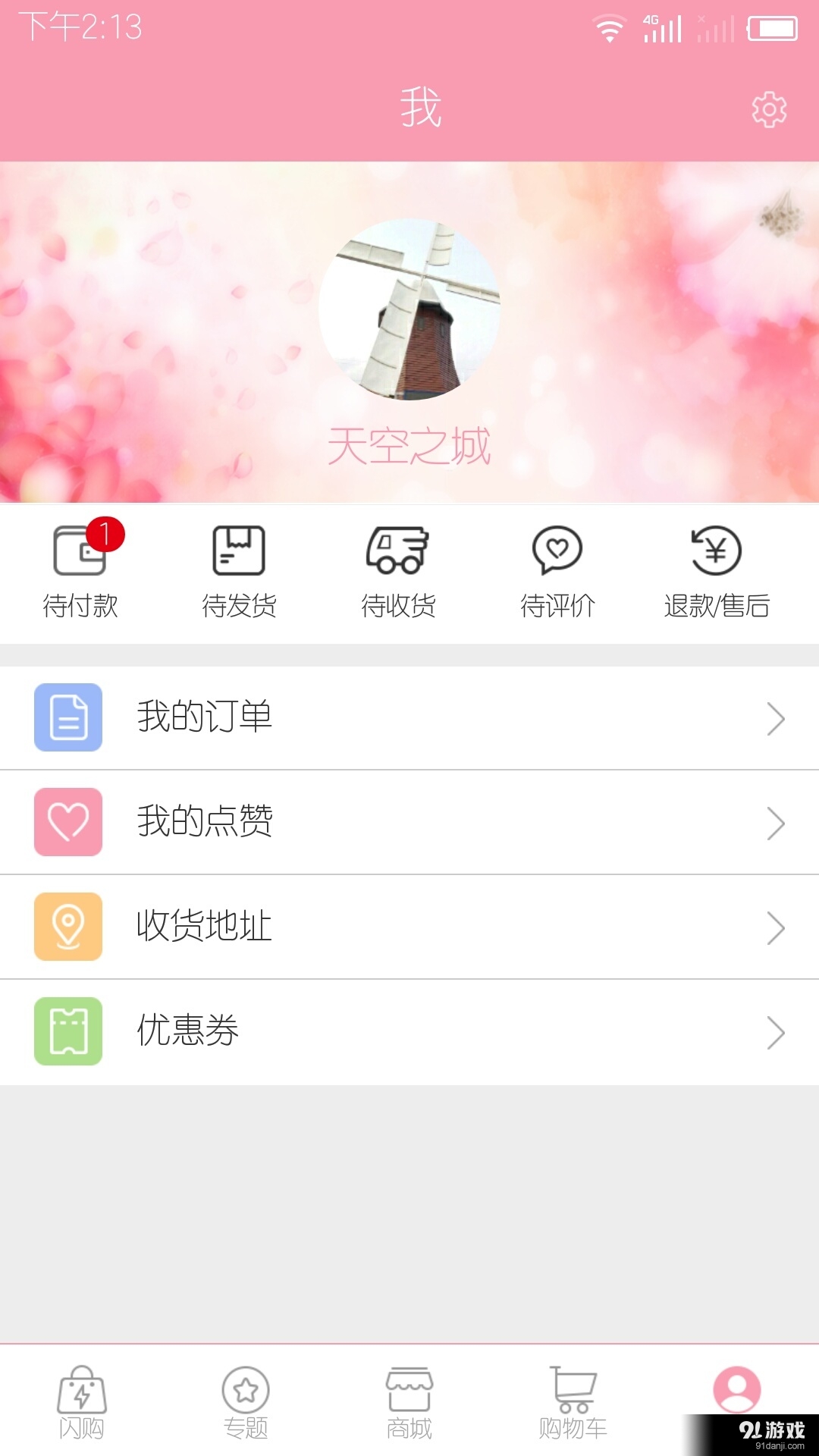Open the 退款/售后 refund and after-sales section
The width and height of the screenshot is (819, 1456).
[x=717, y=569]
